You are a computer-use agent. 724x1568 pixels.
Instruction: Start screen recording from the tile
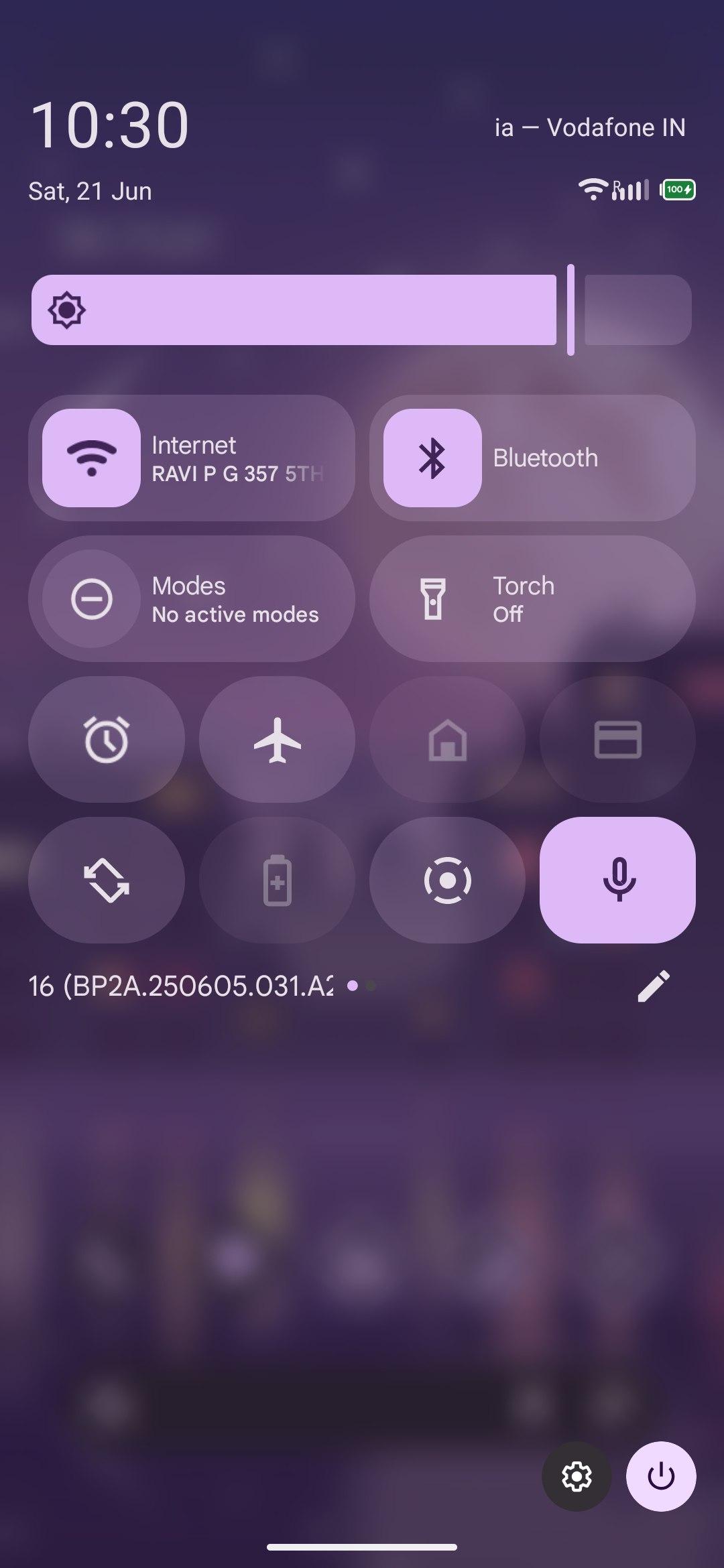tap(447, 880)
